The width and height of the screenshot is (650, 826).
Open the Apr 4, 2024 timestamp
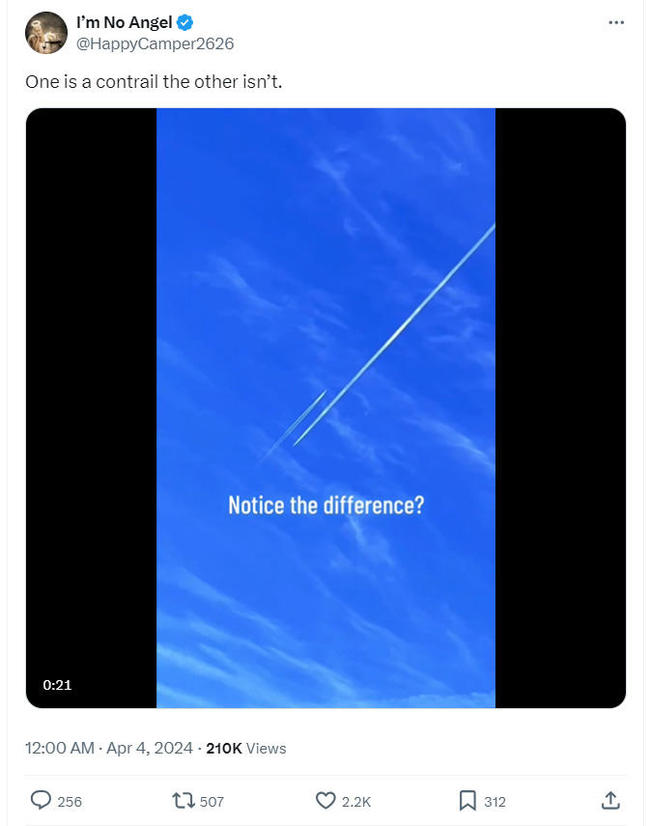pyautogui.click(x=110, y=748)
